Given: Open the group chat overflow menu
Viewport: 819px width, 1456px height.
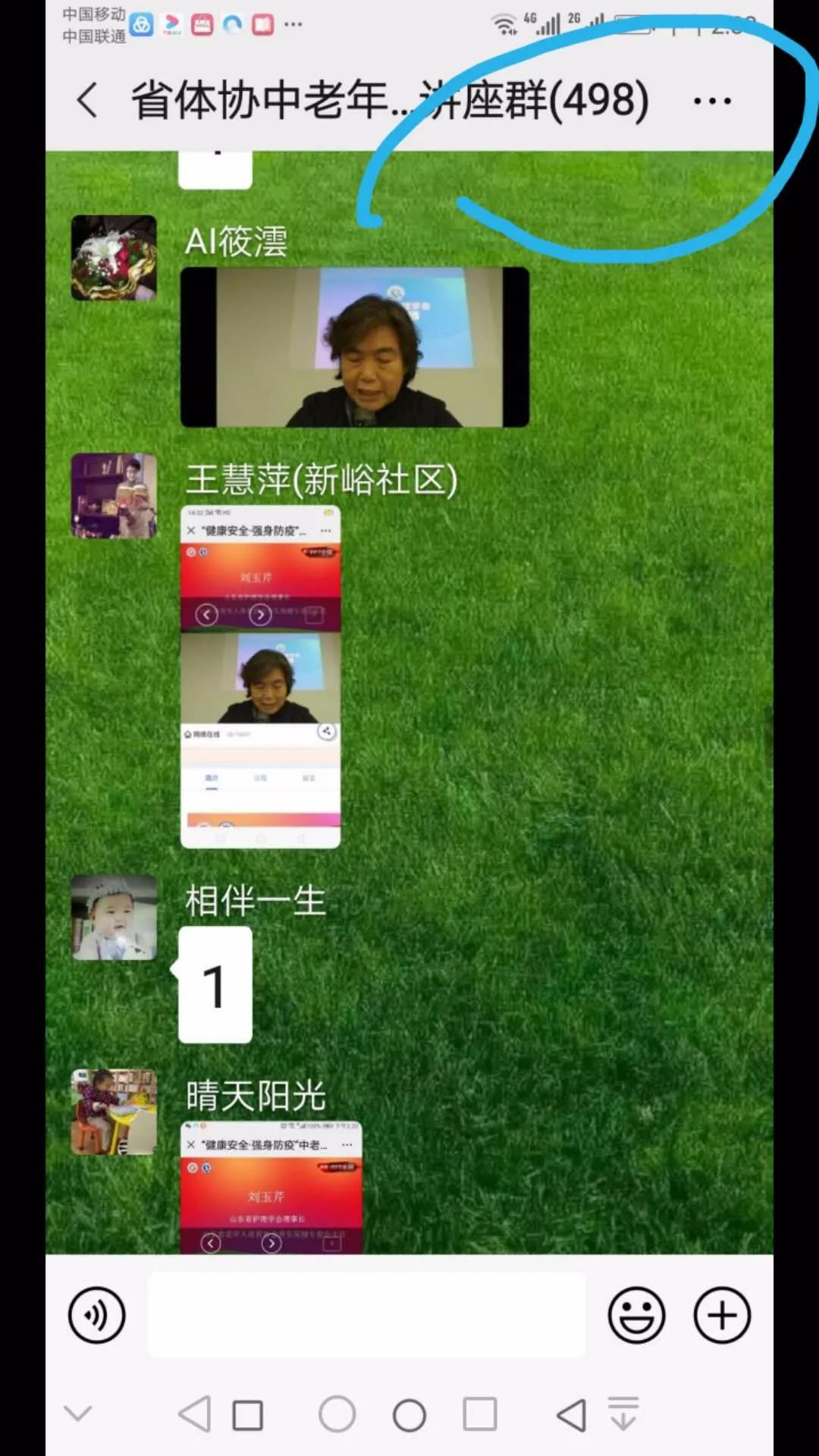Looking at the screenshot, I should pos(712,100).
